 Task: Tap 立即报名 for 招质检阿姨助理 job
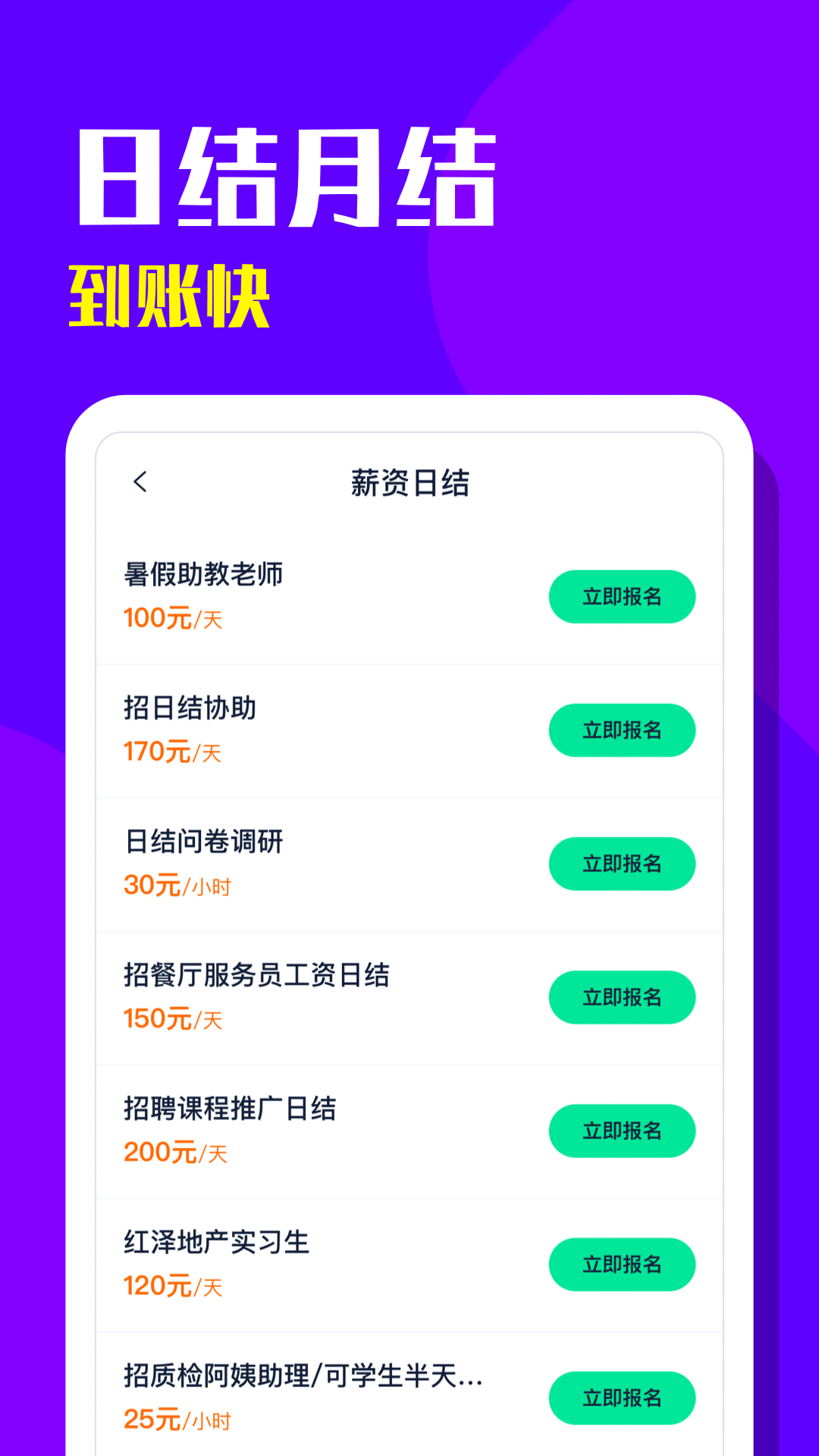(622, 1398)
